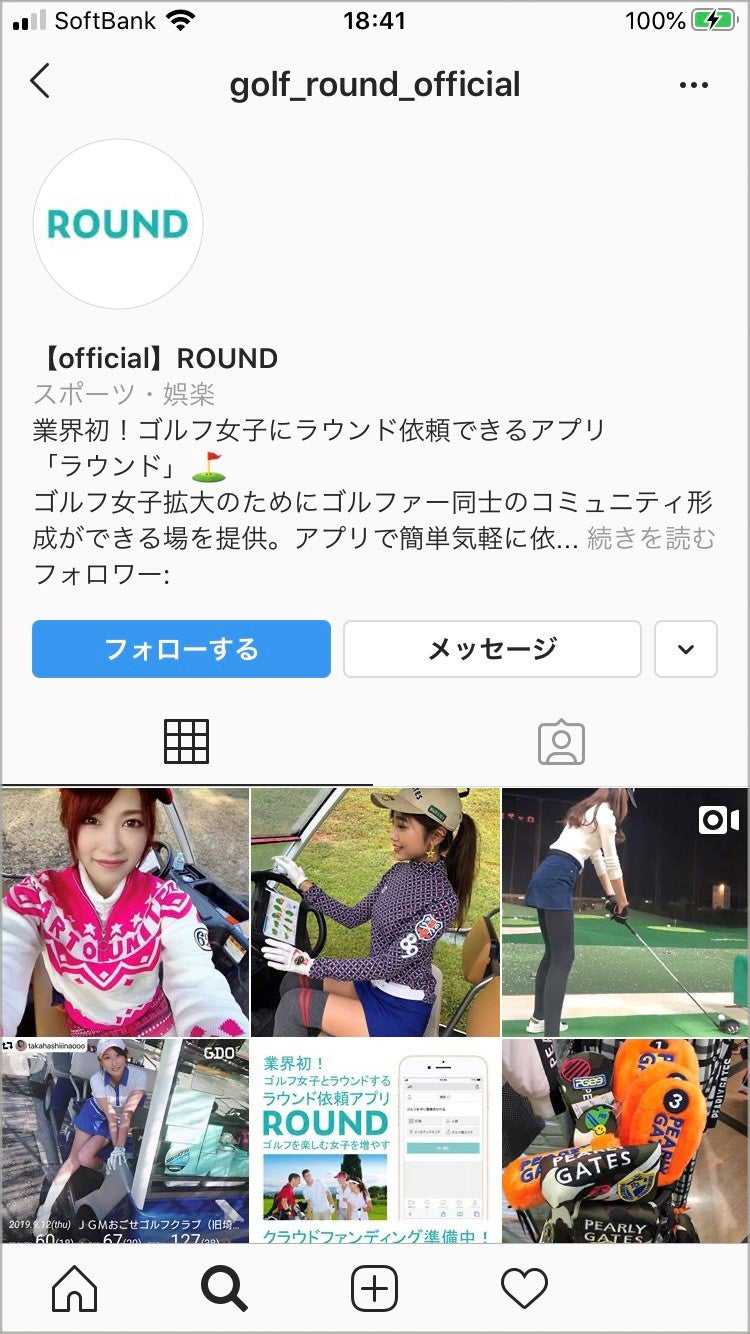750x1334 pixels.
Task: Open the golf cart driver post
Action: tap(375, 911)
